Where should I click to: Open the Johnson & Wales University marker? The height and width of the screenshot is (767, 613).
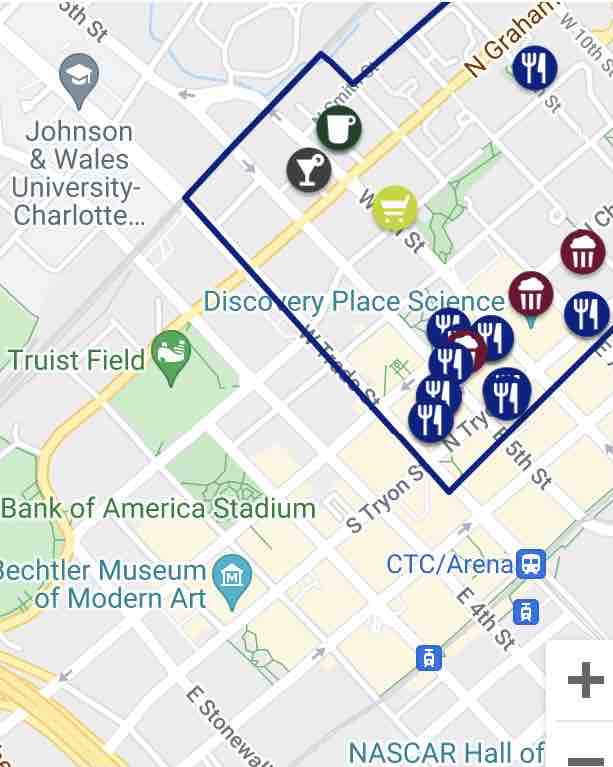(x=79, y=77)
